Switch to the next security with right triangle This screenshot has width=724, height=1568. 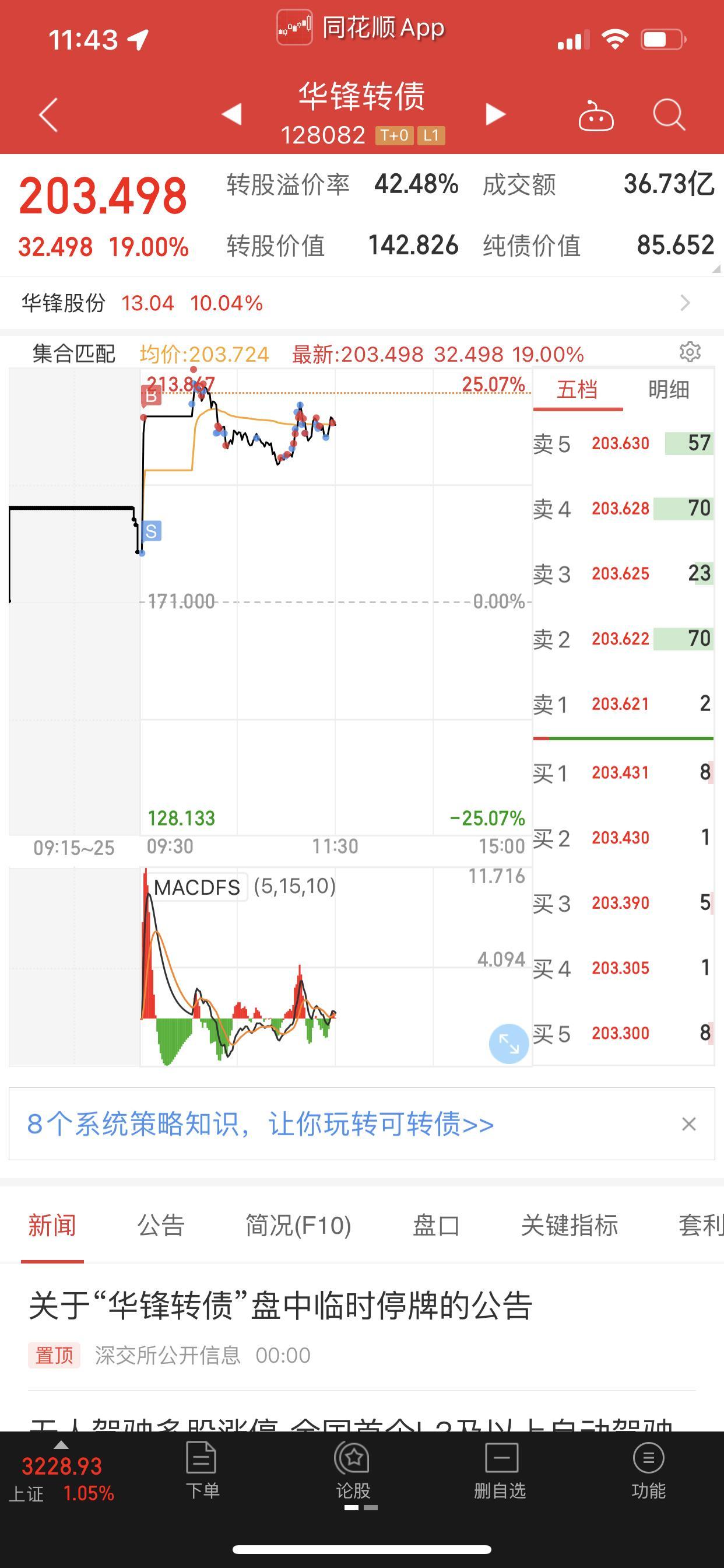click(495, 114)
